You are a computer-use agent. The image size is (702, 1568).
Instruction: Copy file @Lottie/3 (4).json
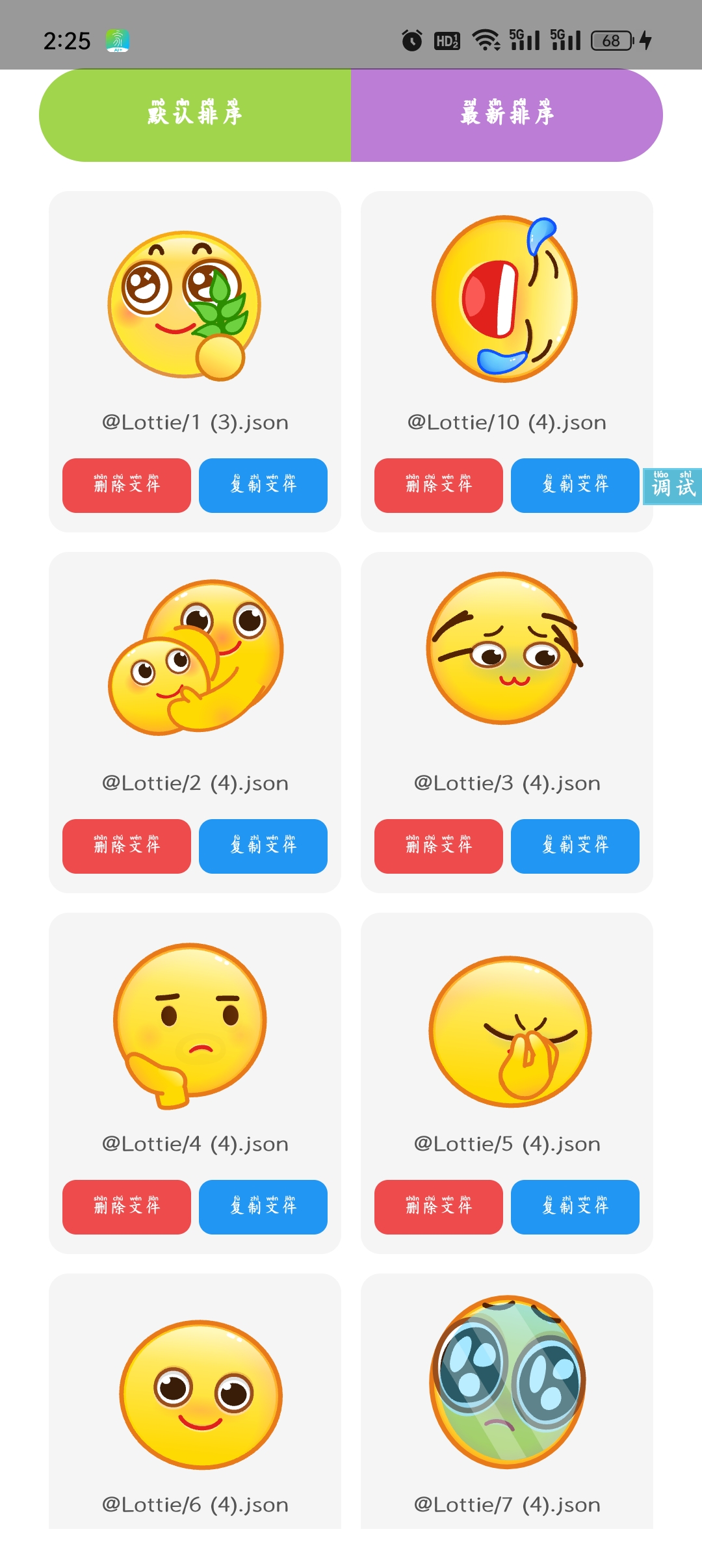pos(575,846)
